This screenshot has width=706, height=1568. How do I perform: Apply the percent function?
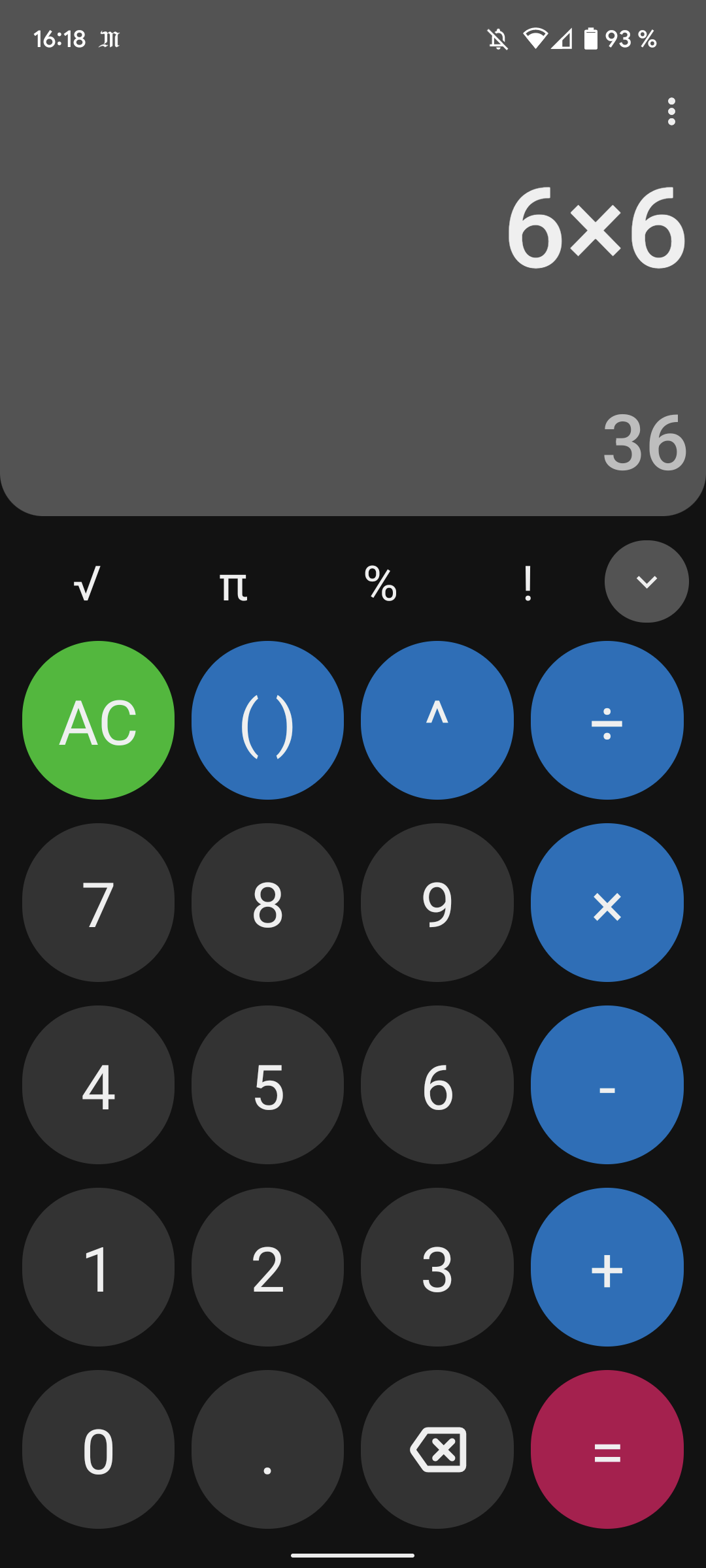coord(380,583)
